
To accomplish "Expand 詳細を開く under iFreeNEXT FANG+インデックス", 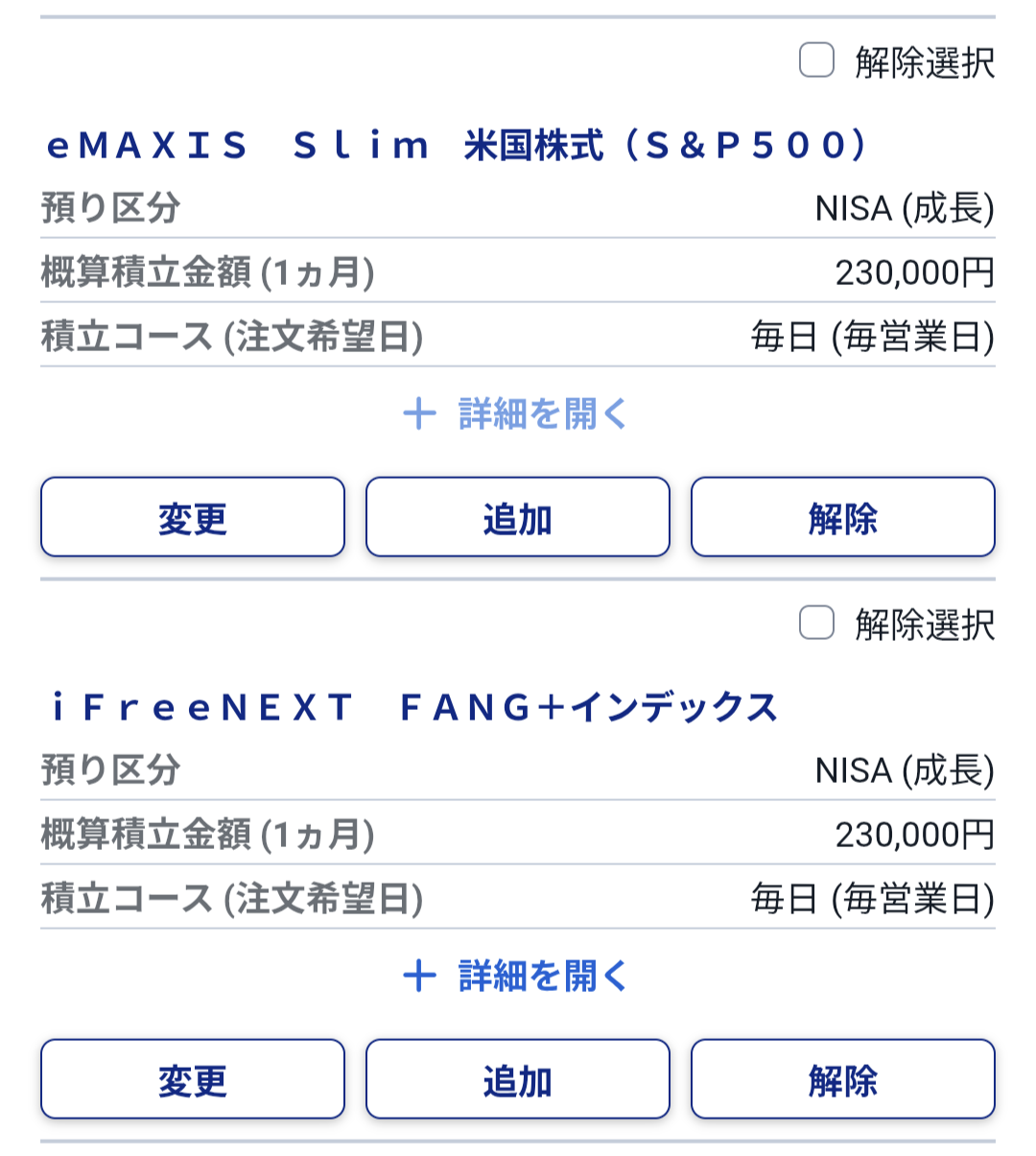I will pyautogui.click(x=516, y=977).
